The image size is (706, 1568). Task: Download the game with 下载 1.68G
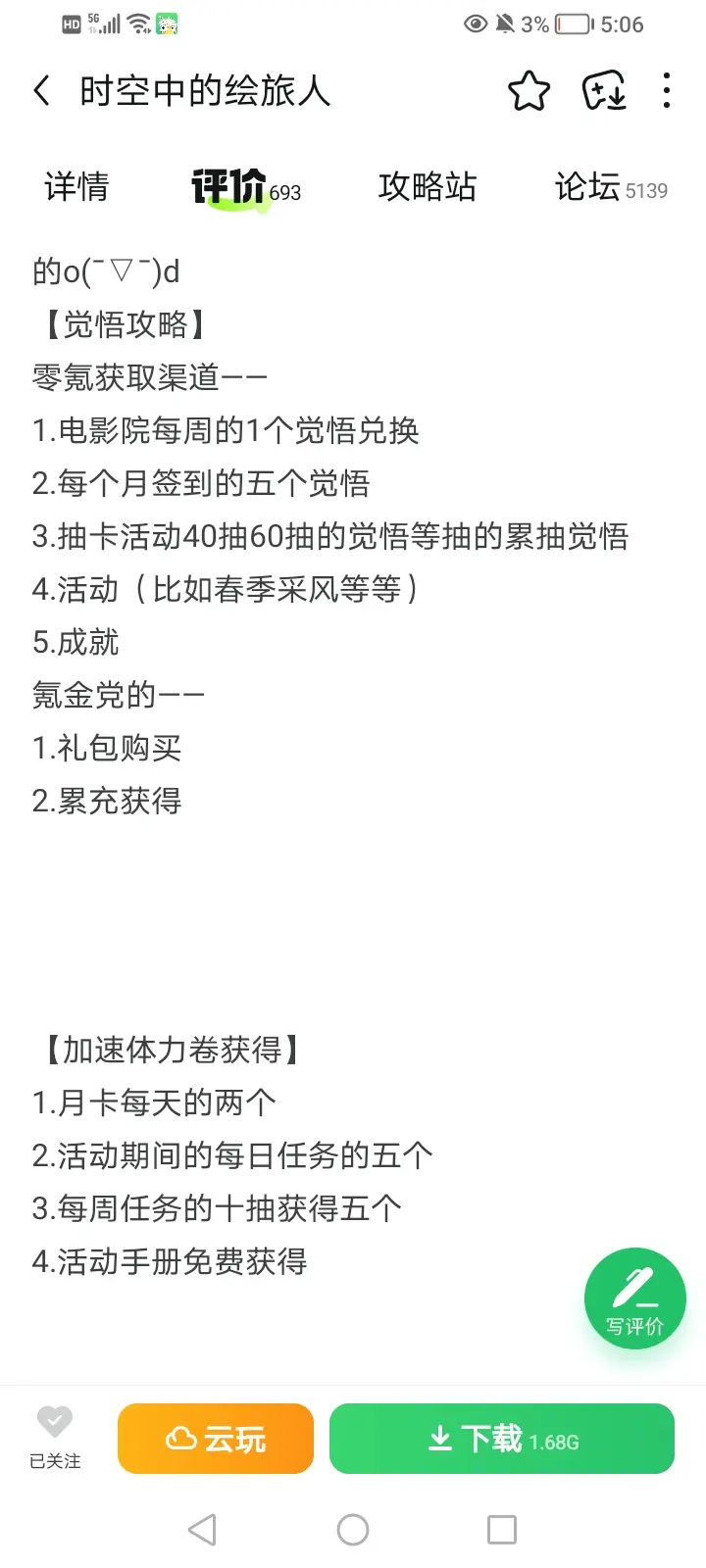coord(502,1439)
